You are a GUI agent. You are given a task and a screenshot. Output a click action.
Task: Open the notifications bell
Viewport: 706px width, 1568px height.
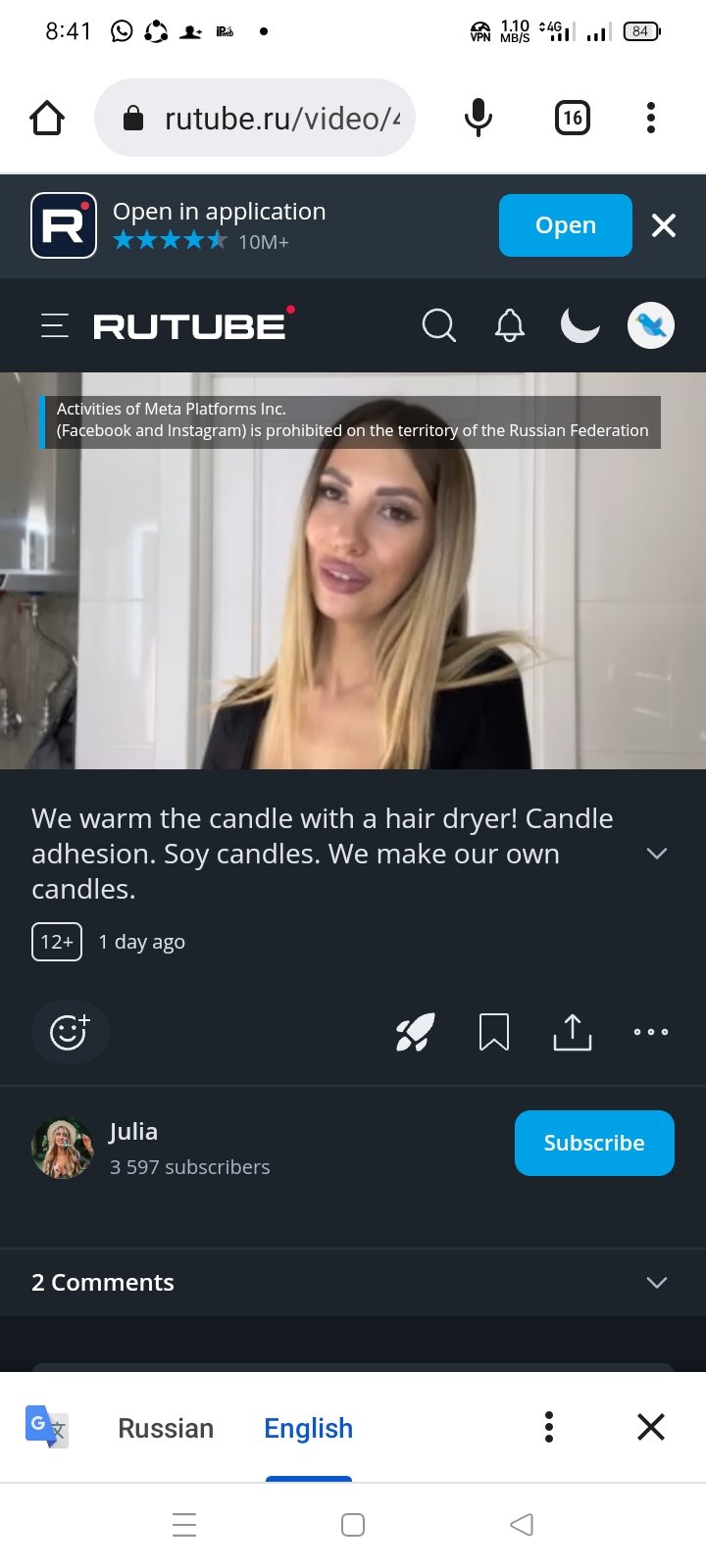(509, 325)
